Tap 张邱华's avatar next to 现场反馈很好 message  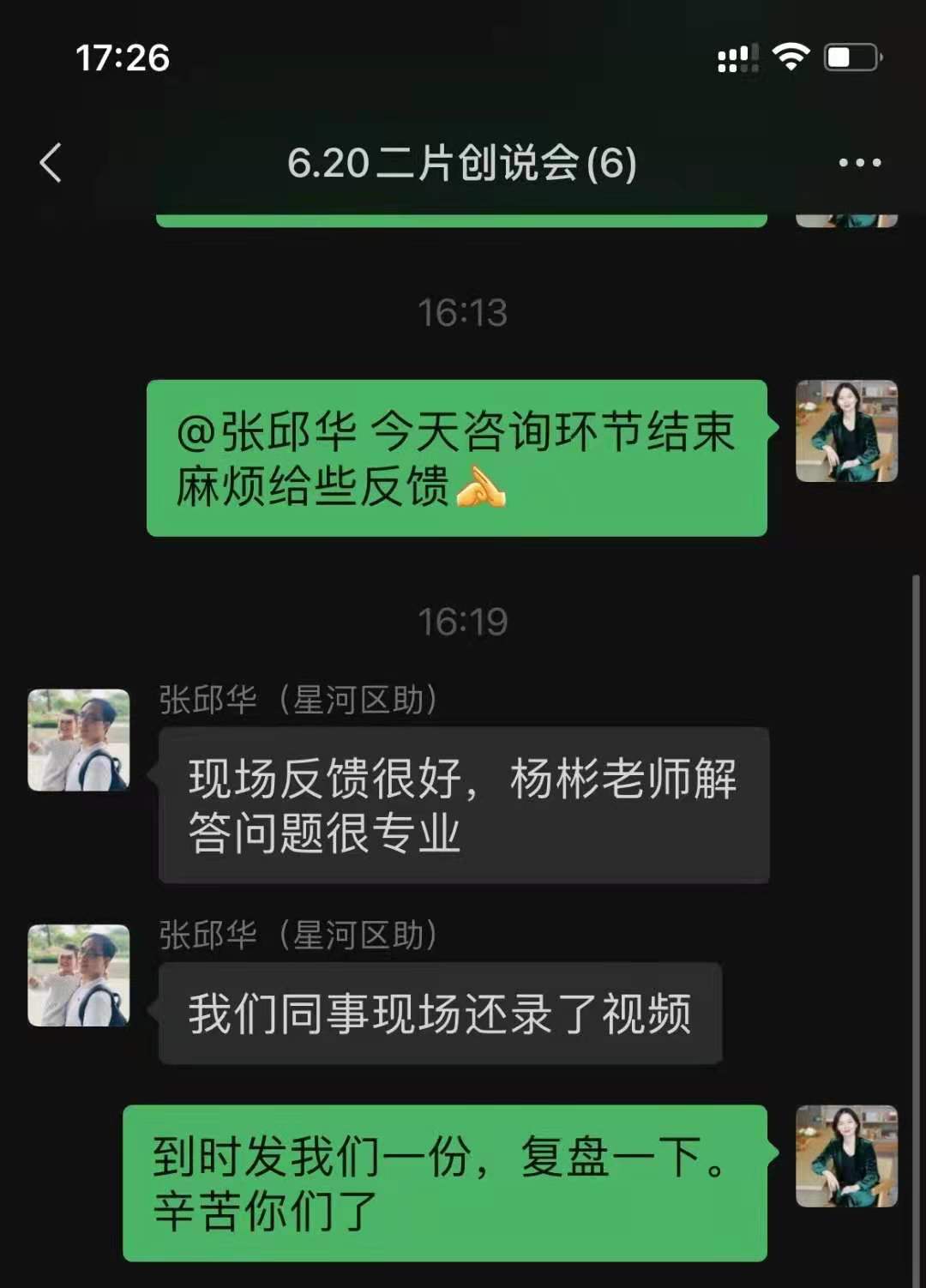(79, 740)
